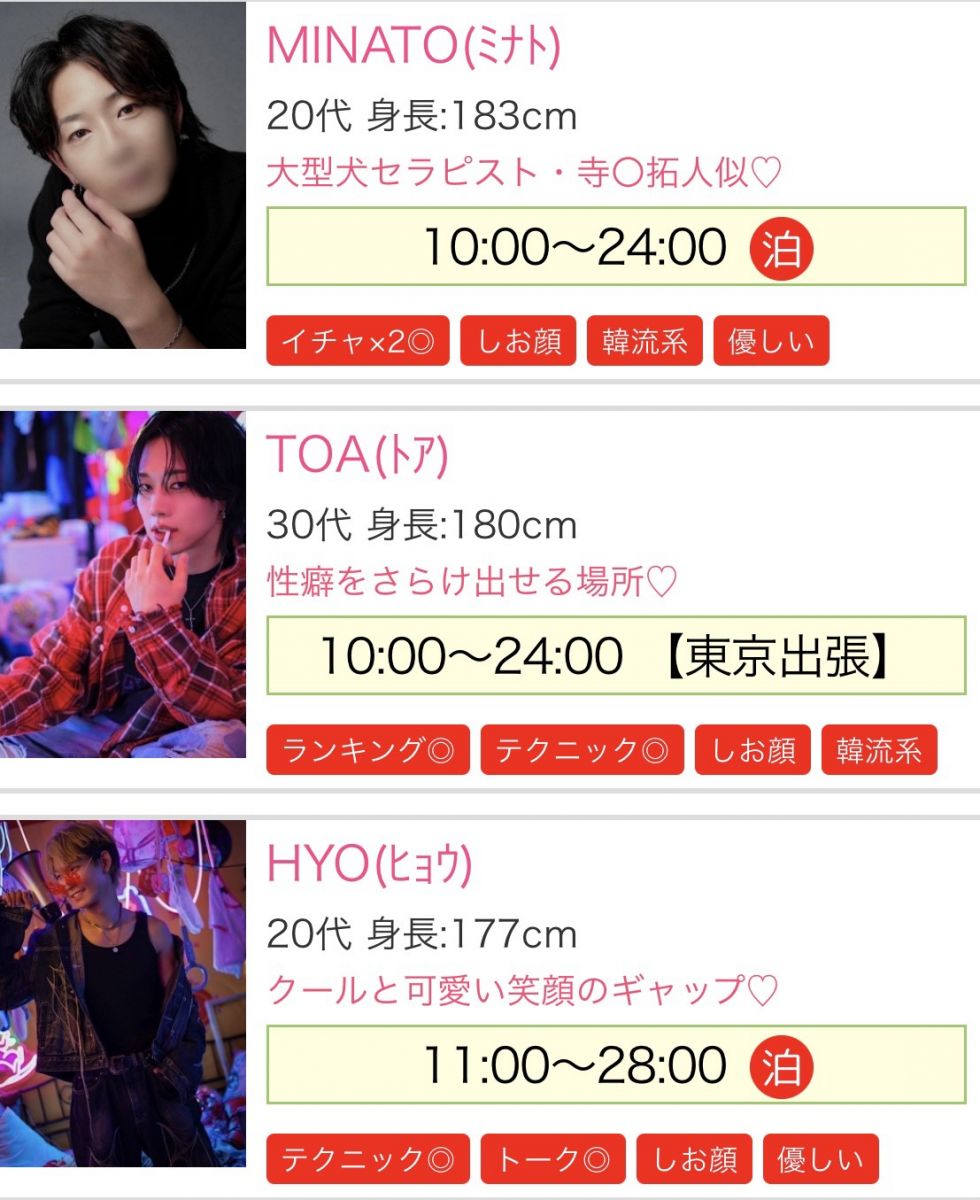Select HYO's profile photo
Viewport: 980px width, 1200px height.
(123, 993)
